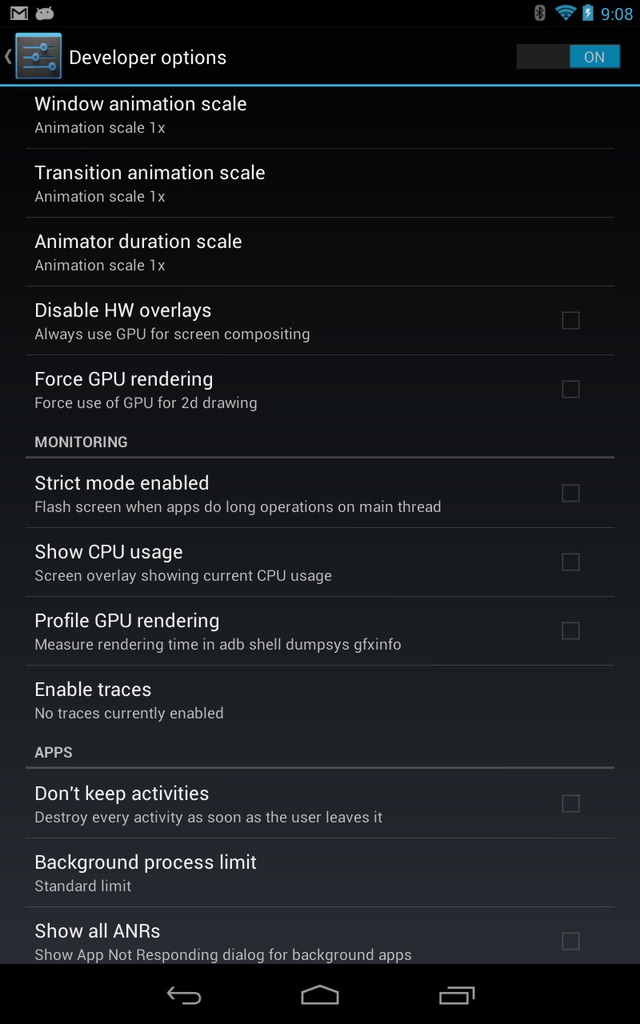Open Animator duration scale setting

(319, 252)
